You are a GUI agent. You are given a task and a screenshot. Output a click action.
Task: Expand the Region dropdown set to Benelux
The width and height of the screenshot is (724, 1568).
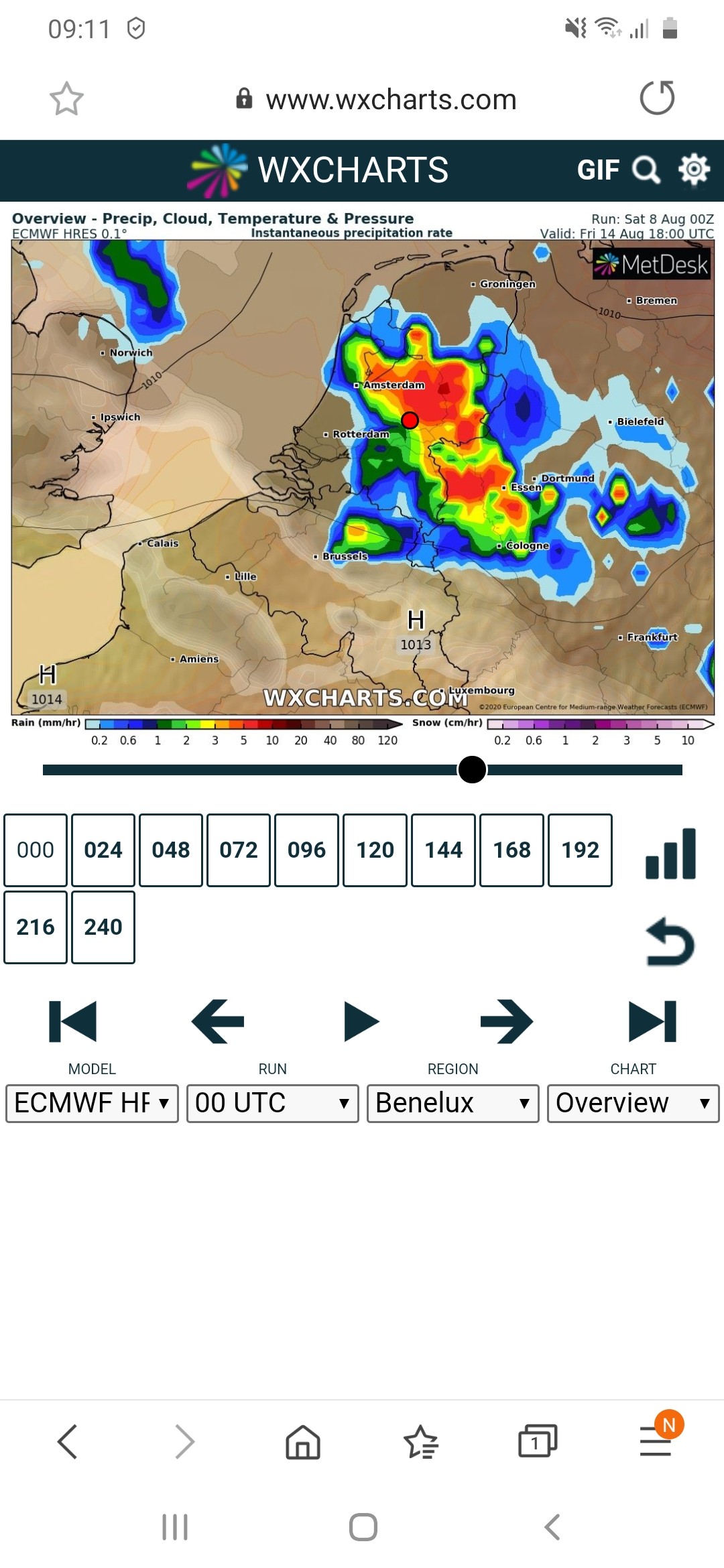453,1104
